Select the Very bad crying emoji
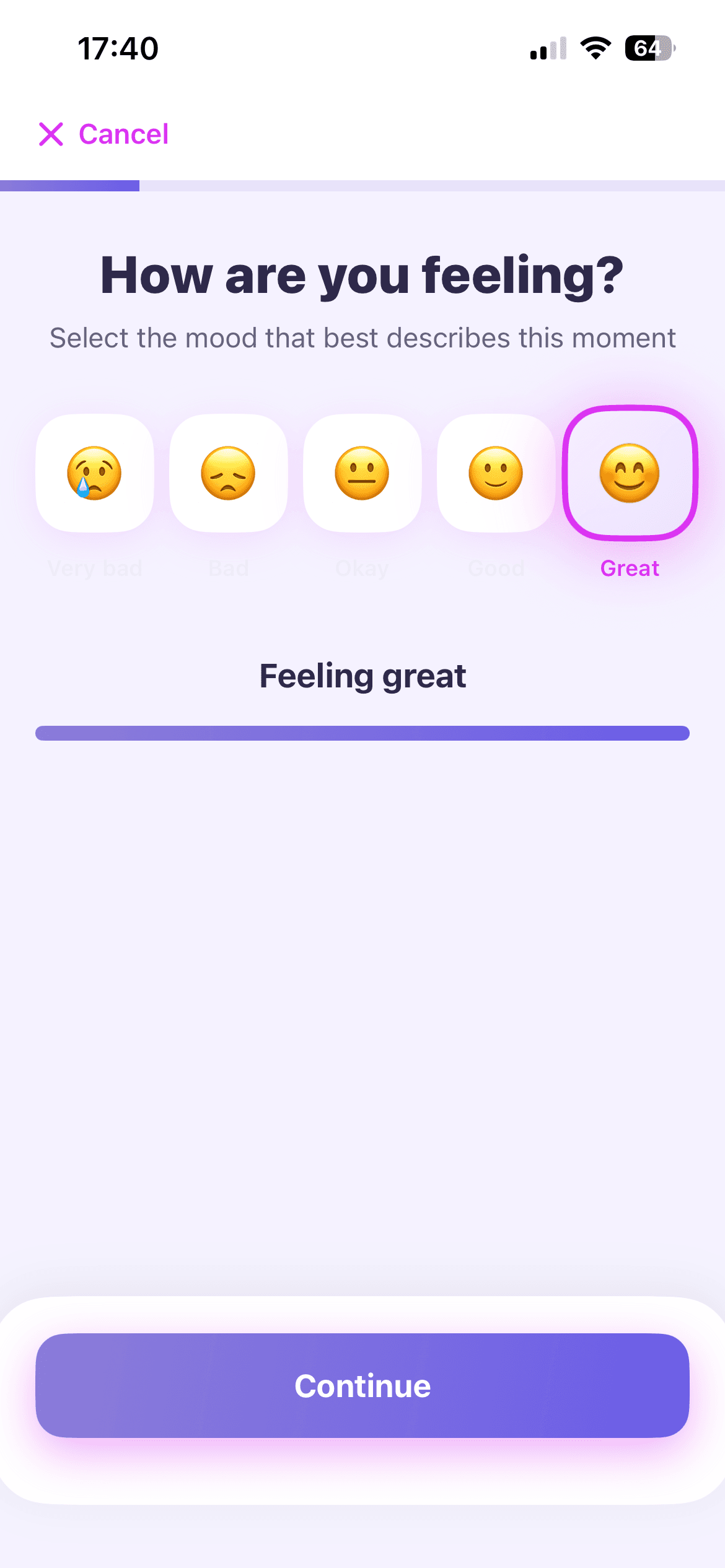Viewport: 725px width, 1568px height. pyautogui.click(x=94, y=473)
